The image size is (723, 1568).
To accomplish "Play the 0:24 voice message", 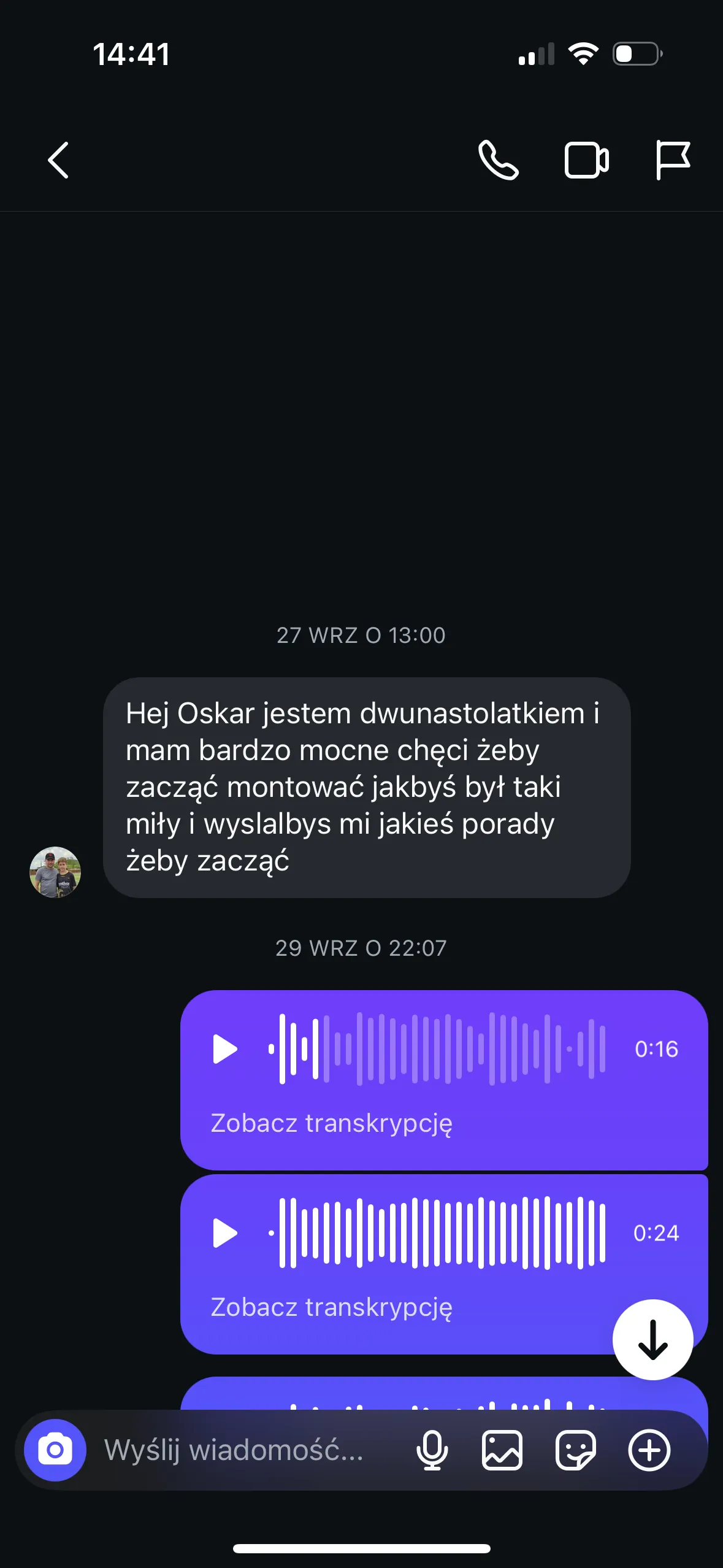I will [x=224, y=1233].
